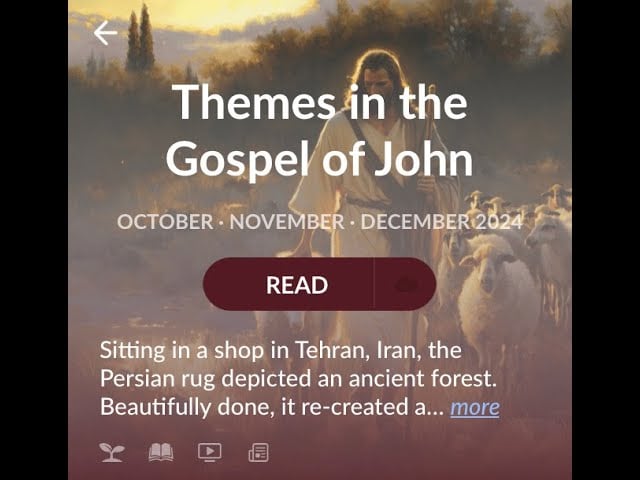
Task: Open the open-book icon
Action: click(161, 452)
